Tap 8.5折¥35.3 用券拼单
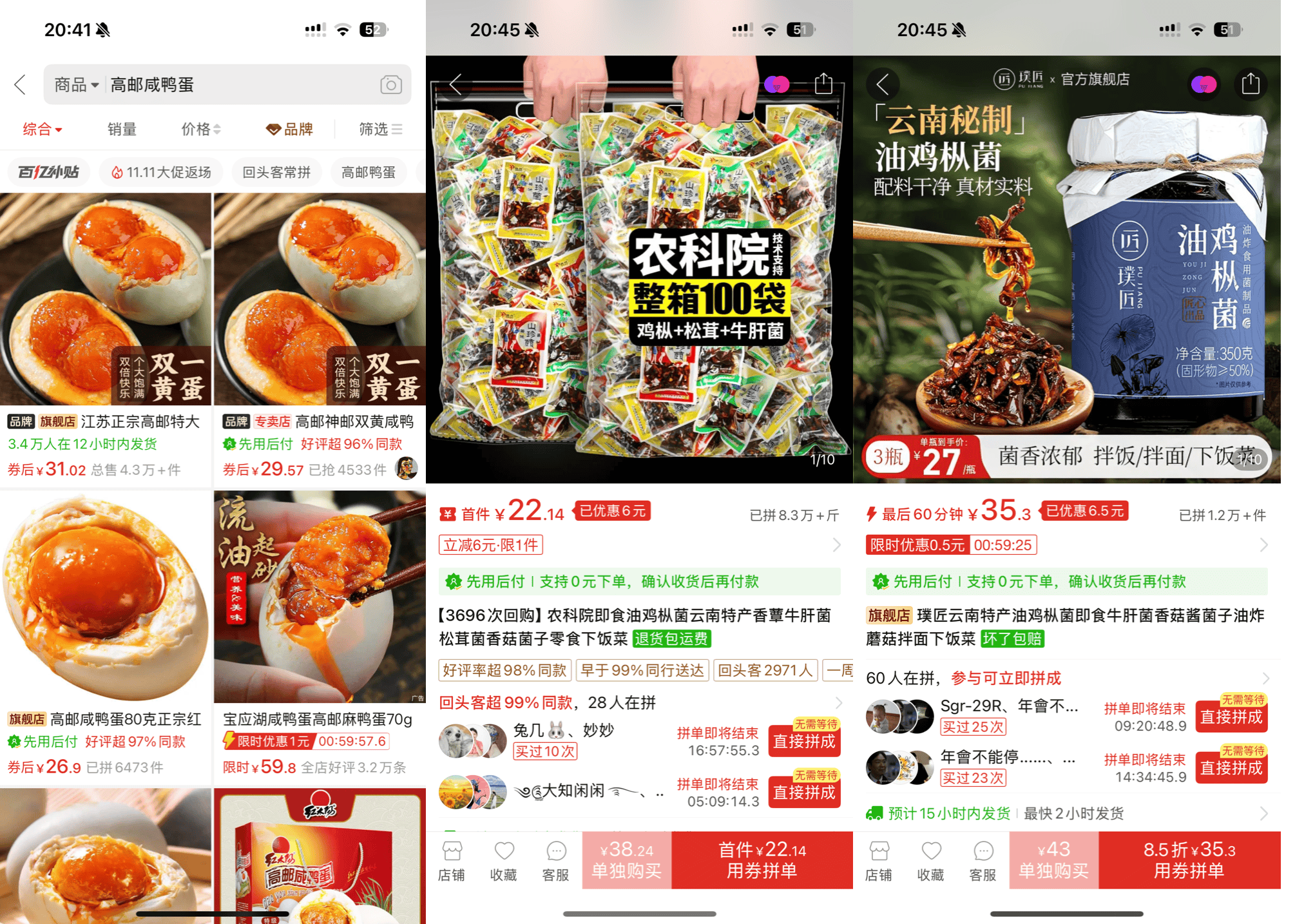1295x924 pixels. pyautogui.click(x=1189, y=860)
